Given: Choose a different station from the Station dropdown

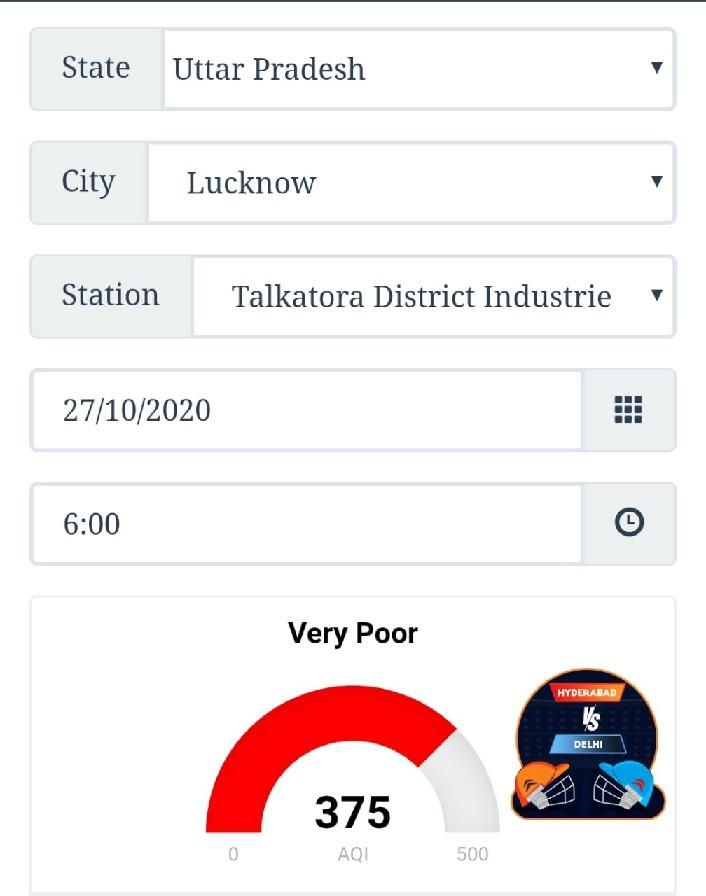Looking at the screenshot, I should coord(433,297).
